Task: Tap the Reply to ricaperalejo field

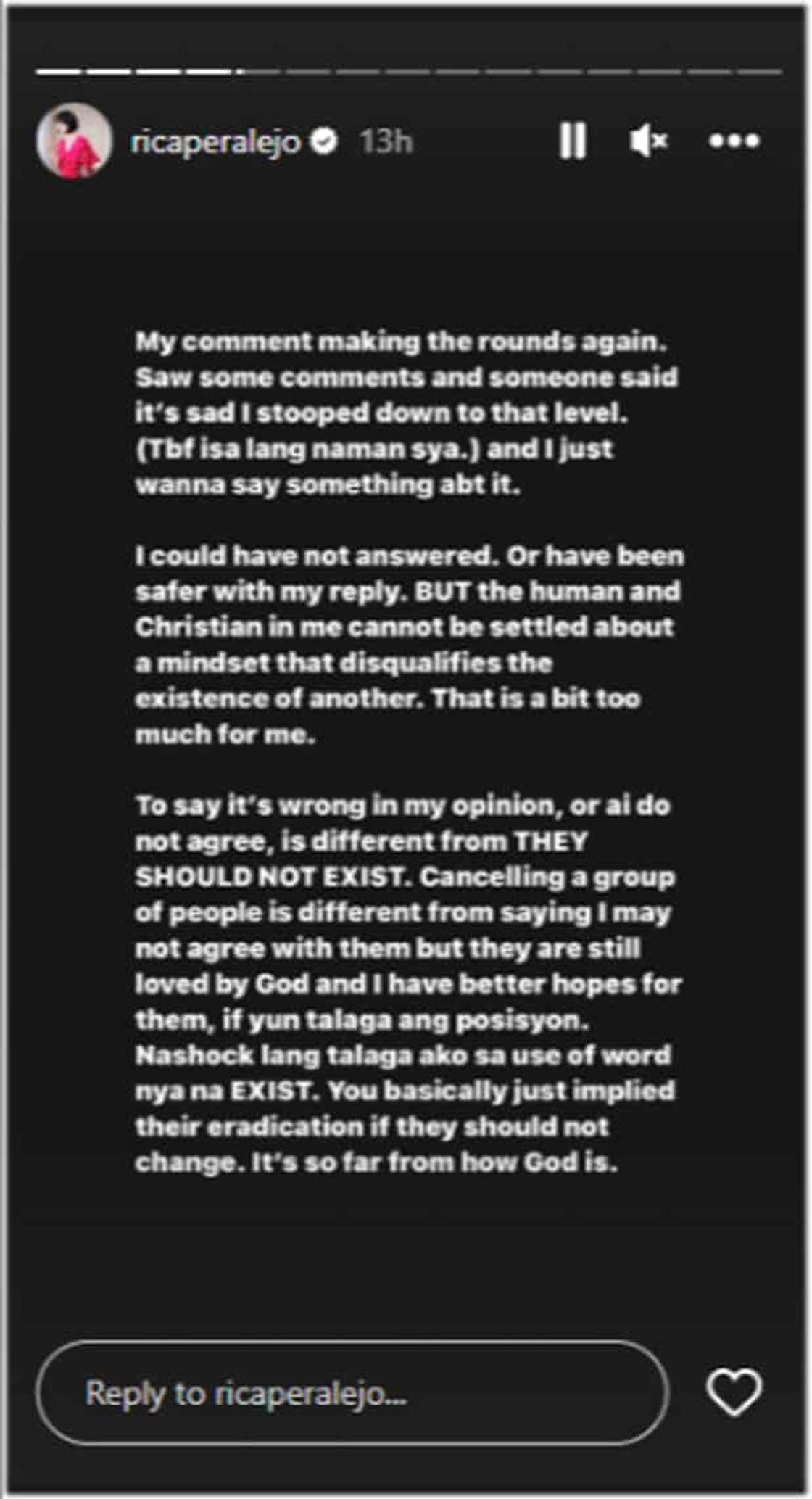Action: click(x=352, y=1393)
